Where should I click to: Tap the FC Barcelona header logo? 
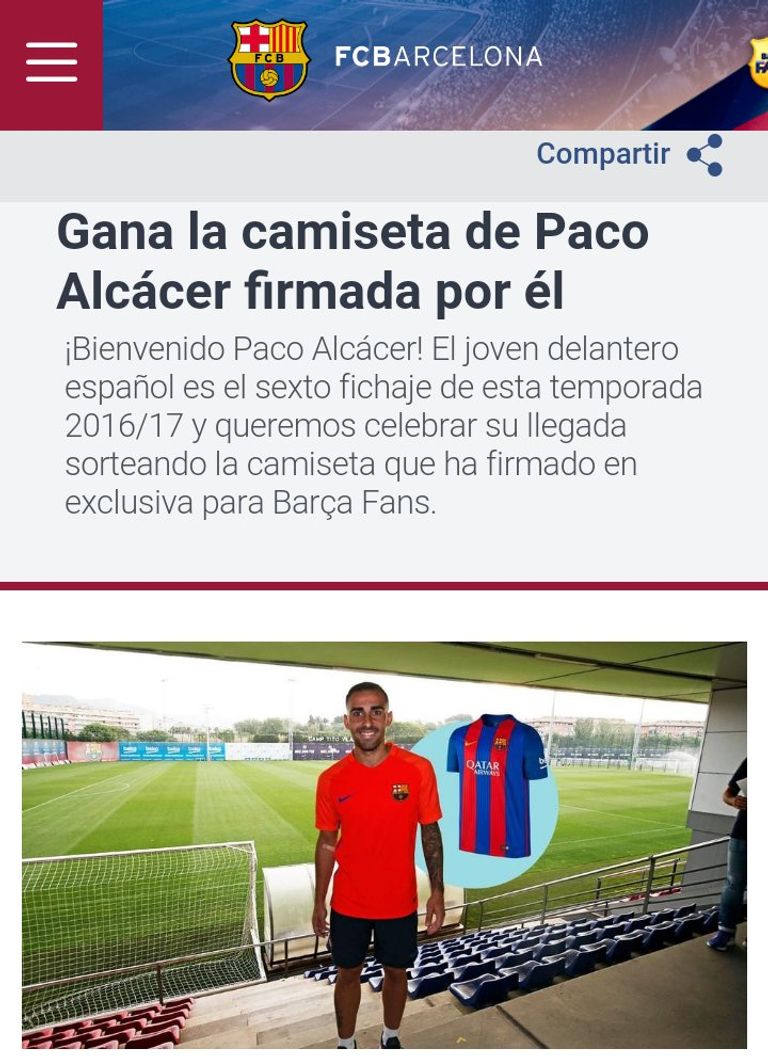click(x=270, y=58)
